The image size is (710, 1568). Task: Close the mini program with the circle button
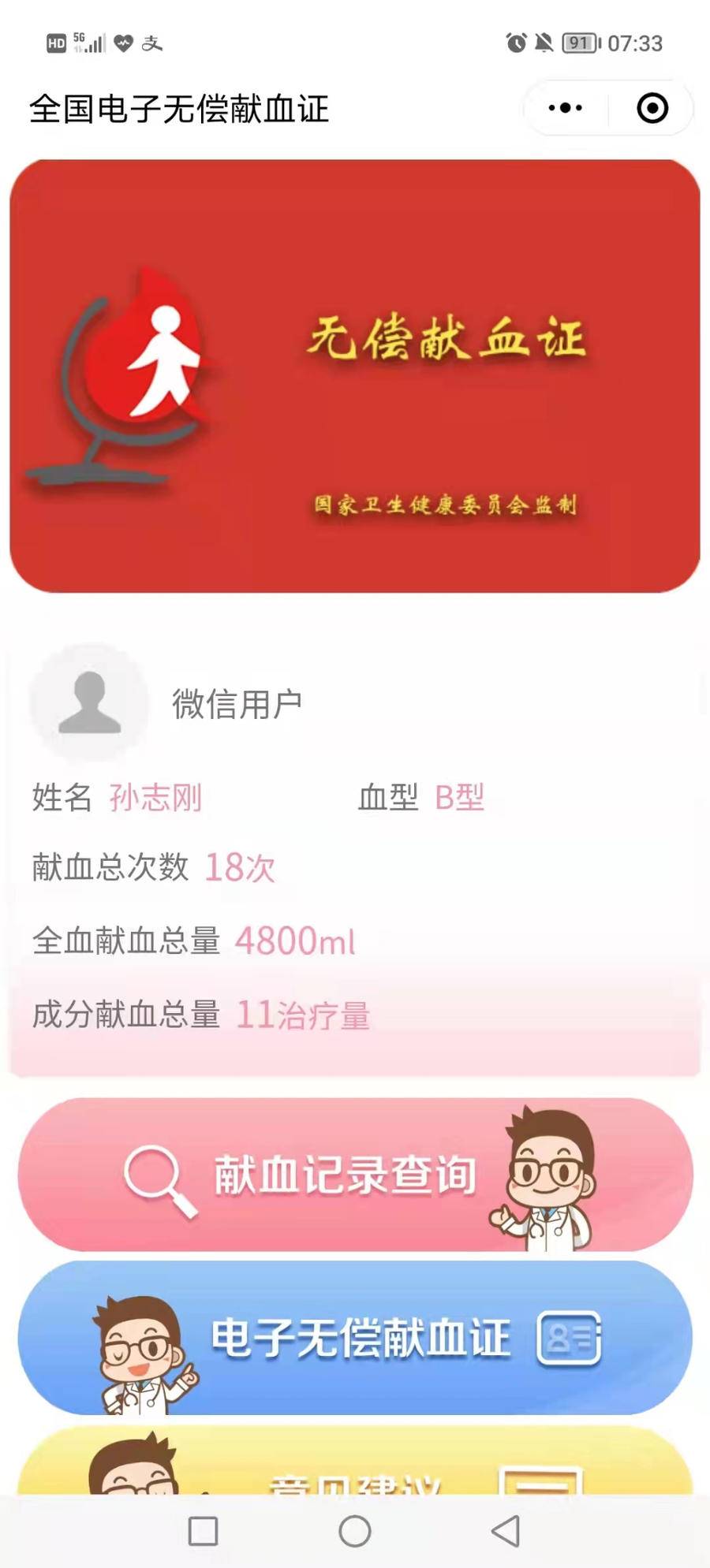click(652, 108)
